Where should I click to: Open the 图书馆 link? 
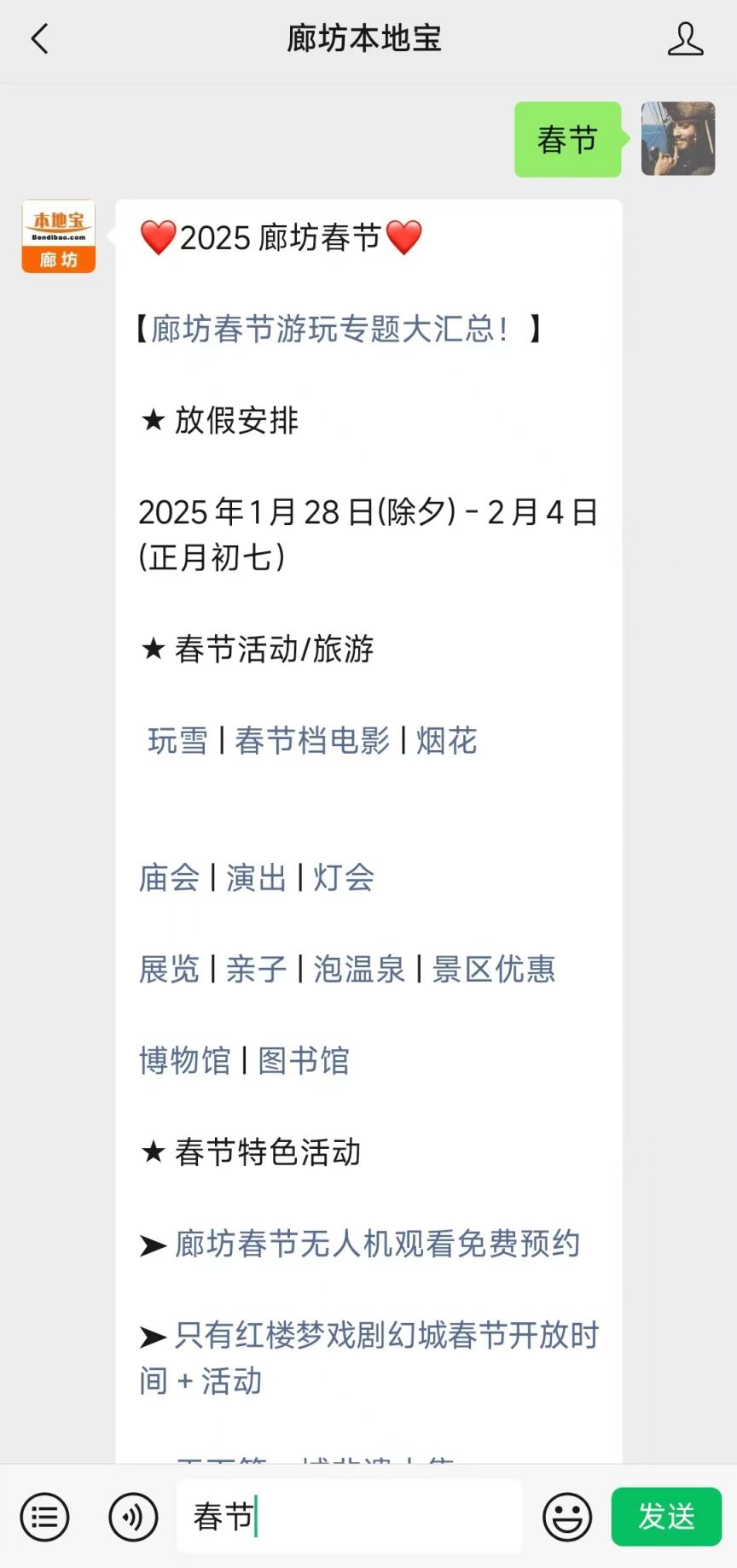304,1060
